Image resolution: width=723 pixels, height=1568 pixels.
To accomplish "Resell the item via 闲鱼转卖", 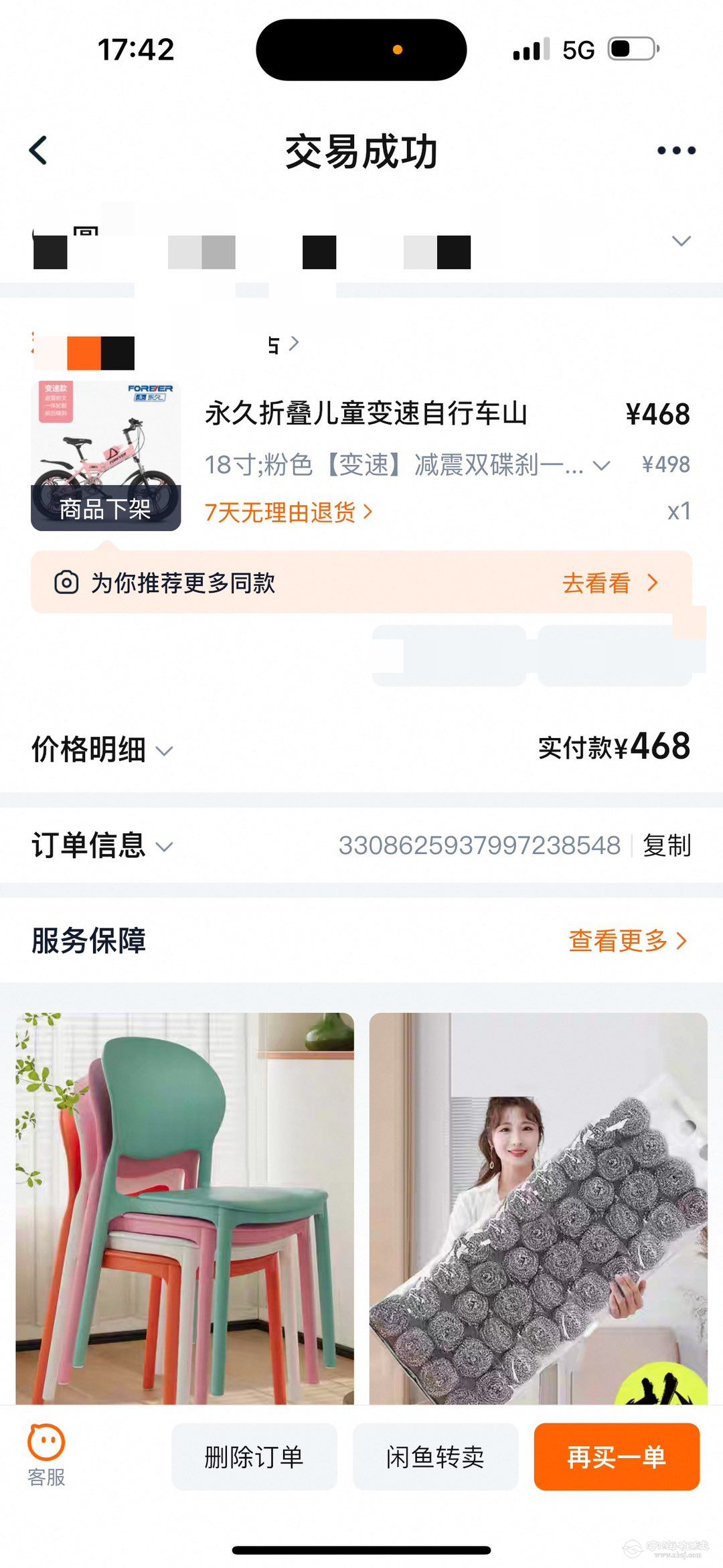I will (x=435, y=1457).
